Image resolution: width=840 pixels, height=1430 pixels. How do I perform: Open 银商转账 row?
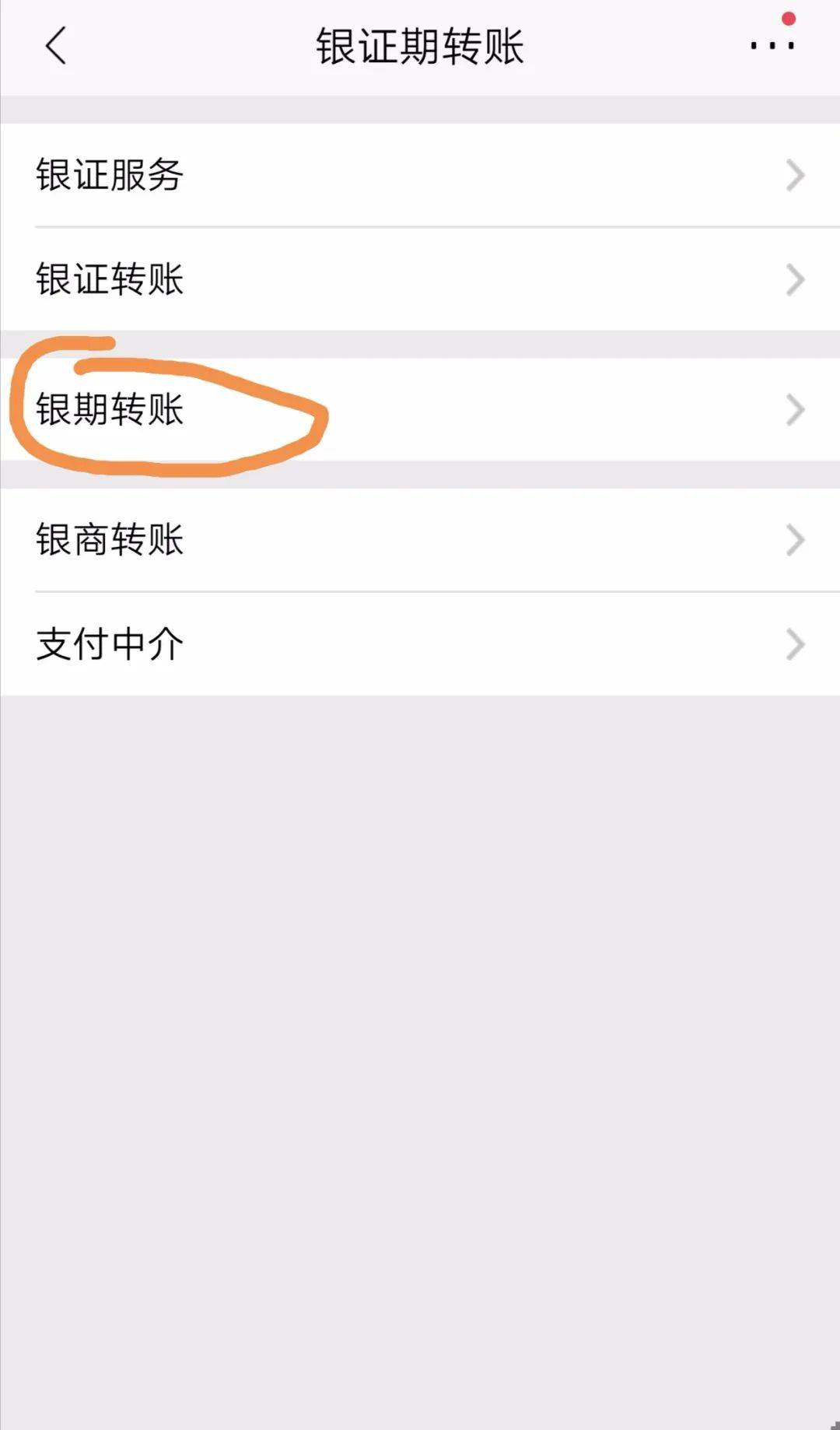(420, 539)
